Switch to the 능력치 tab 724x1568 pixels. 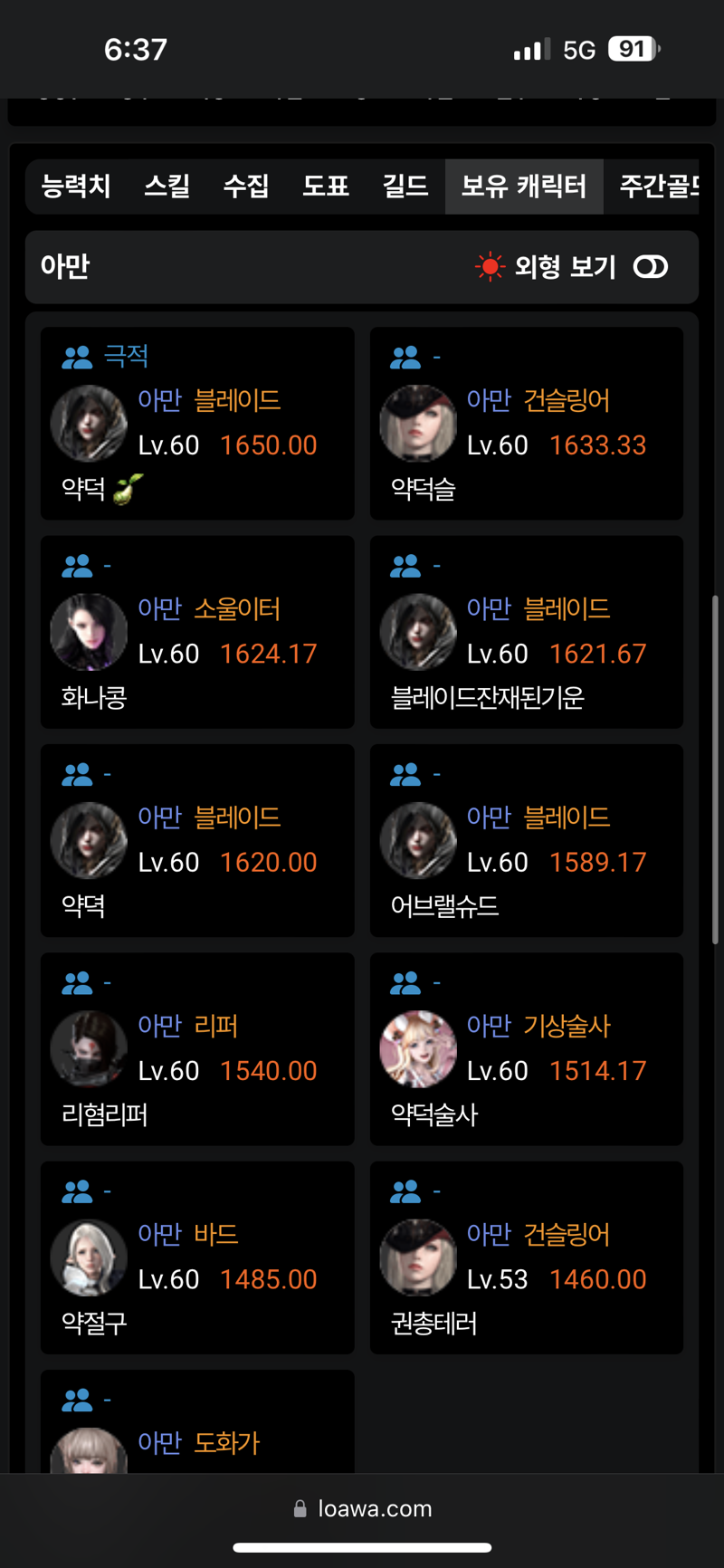pos(76,186)
